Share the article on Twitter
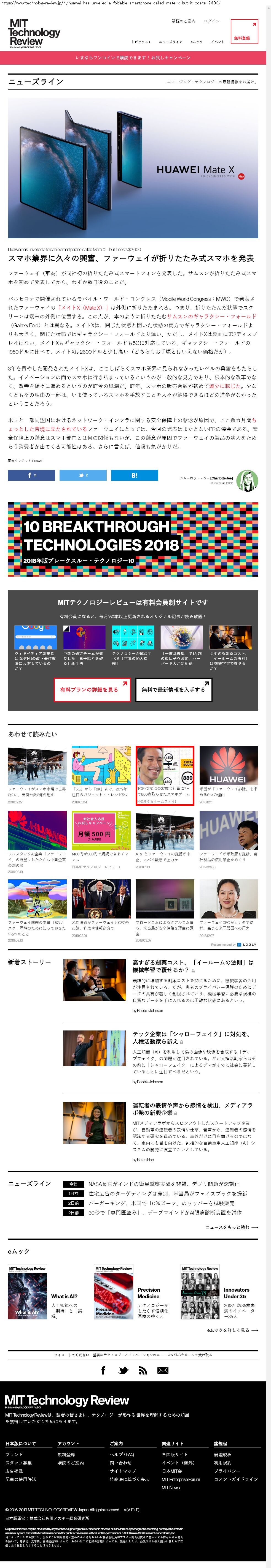The height and width of the screenshot is (1568, 271). tap(83, 475)
